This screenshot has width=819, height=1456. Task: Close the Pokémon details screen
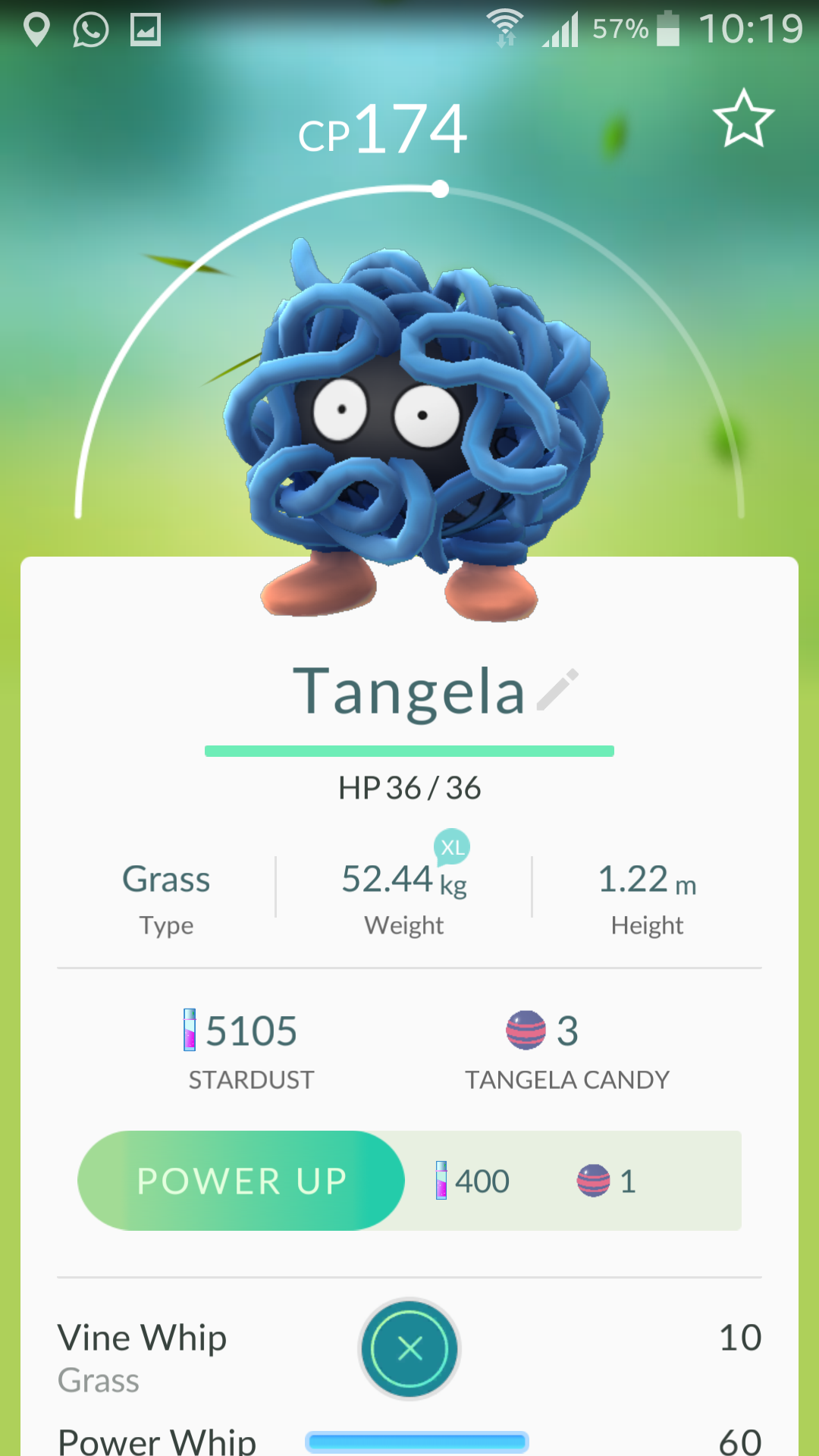click(409, 1348)
